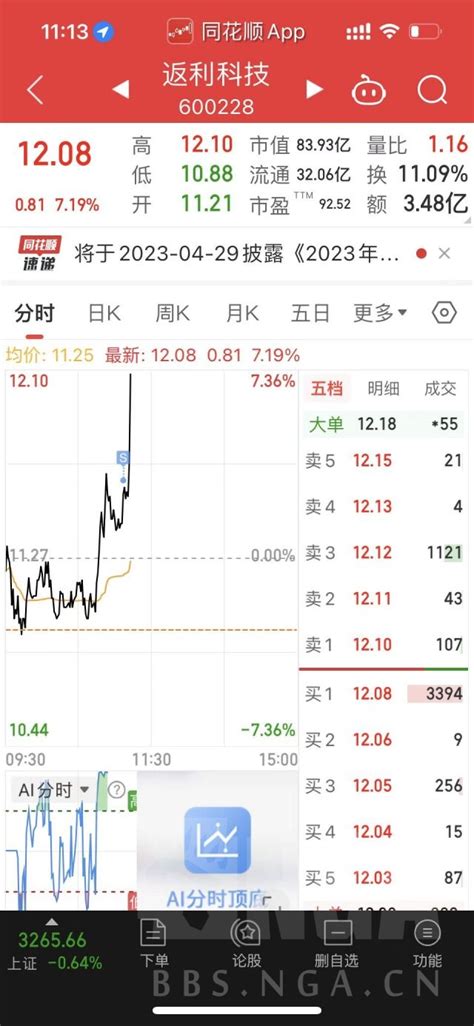
Task: Expand the 更多 chart options
Action: 380,313
